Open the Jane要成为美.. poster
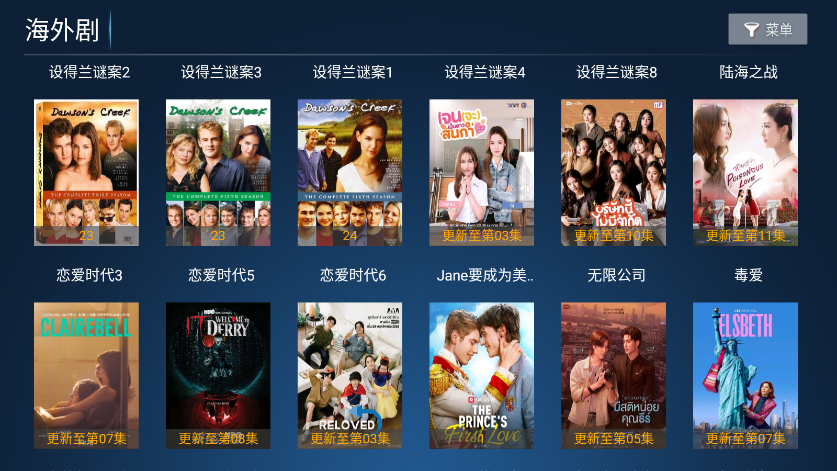This screenshot has height=471, width=837. (x=482, y=375)
